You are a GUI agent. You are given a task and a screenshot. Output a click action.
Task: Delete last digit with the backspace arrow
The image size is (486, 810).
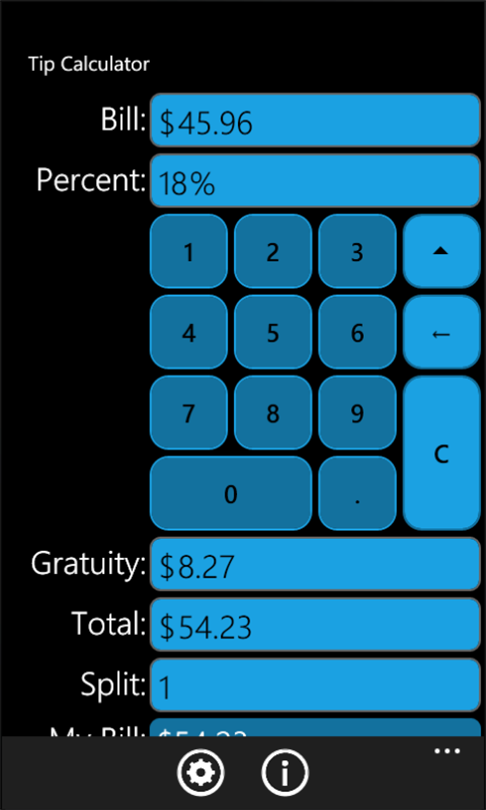(x=442, y=332)
